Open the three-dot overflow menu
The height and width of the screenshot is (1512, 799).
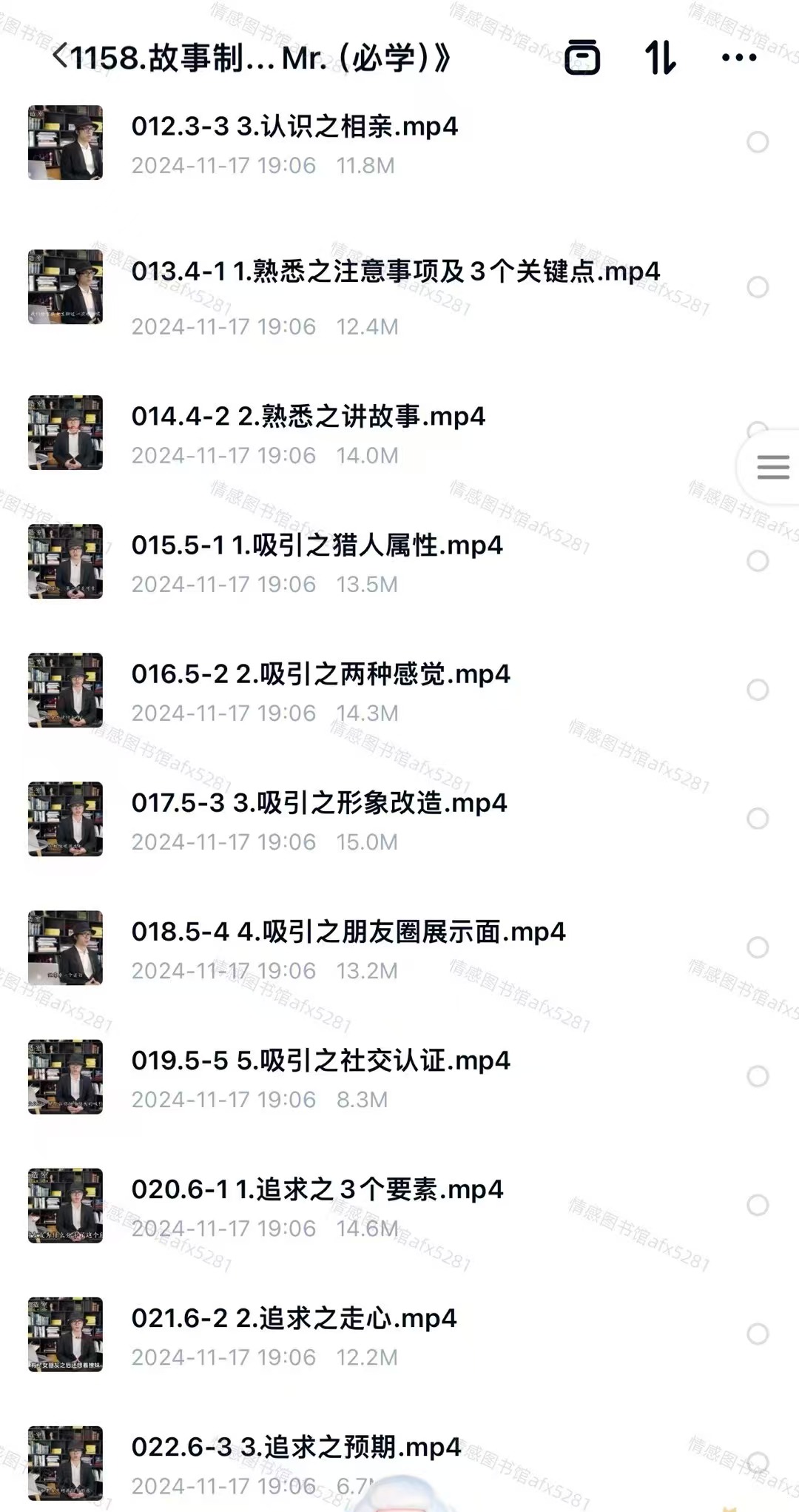coord(738,58)
